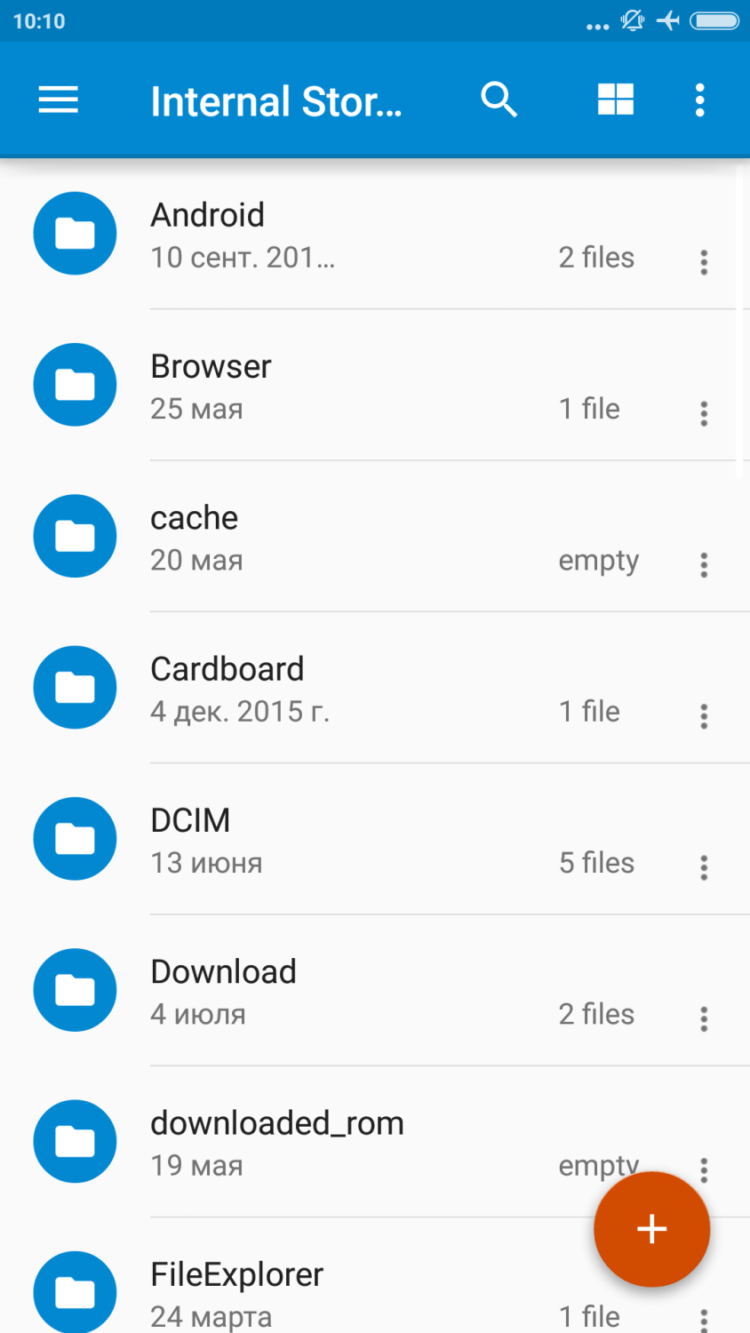This screenshot has width=750, height=1333.
Task: Open the toolbar overflow menu
Action: (699, 100)
